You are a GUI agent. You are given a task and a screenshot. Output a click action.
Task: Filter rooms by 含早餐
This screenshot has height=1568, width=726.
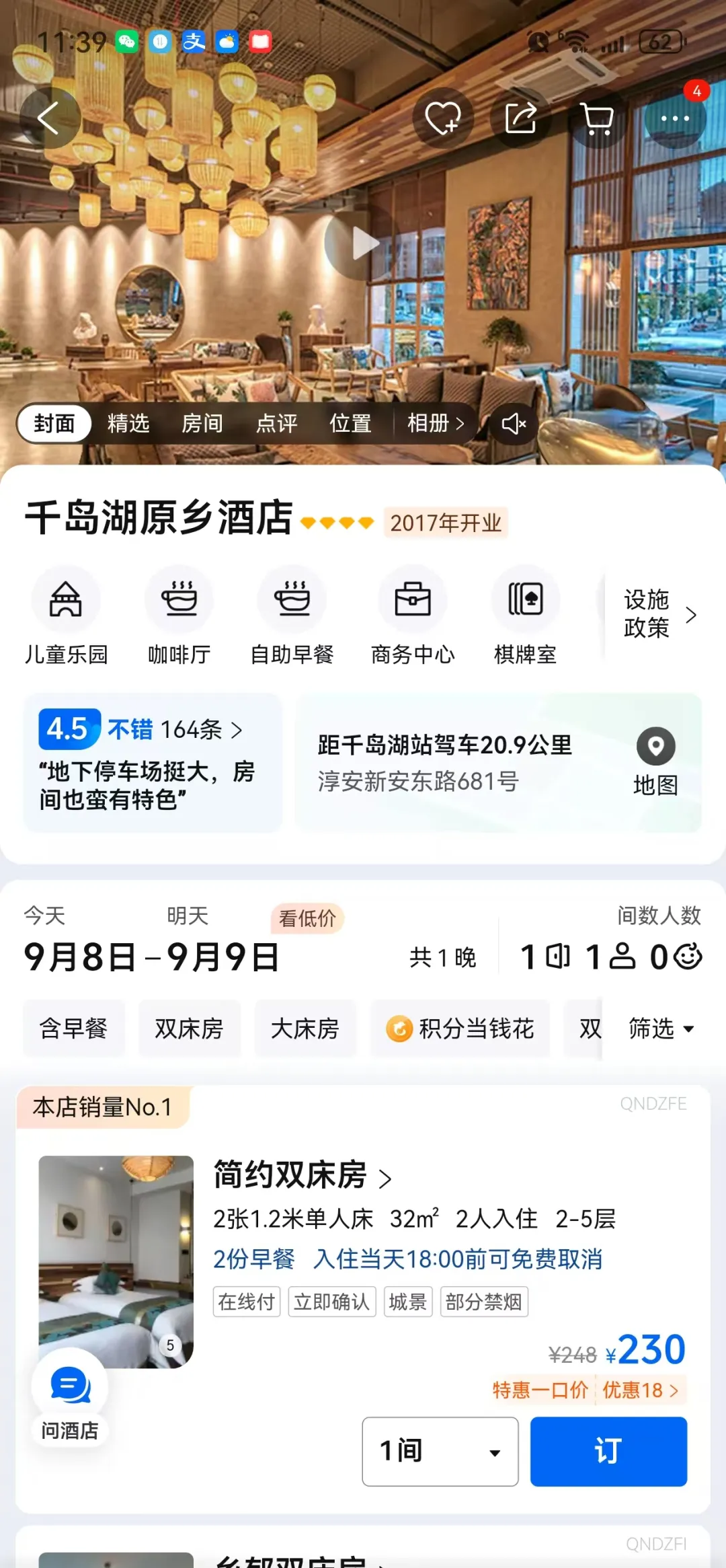(x=73, y=1029)
